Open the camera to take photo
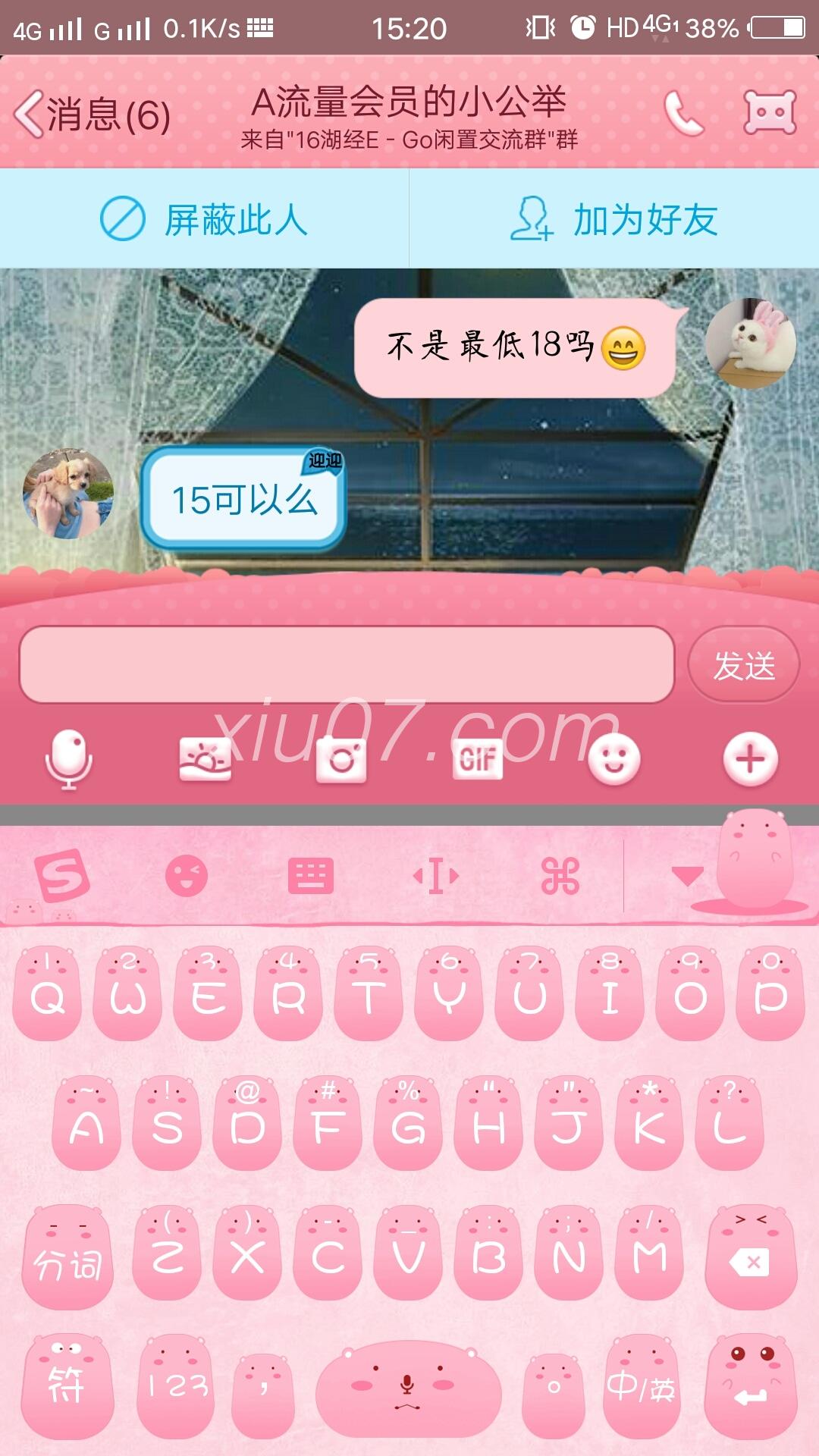819x1456 pixels. 341,759
